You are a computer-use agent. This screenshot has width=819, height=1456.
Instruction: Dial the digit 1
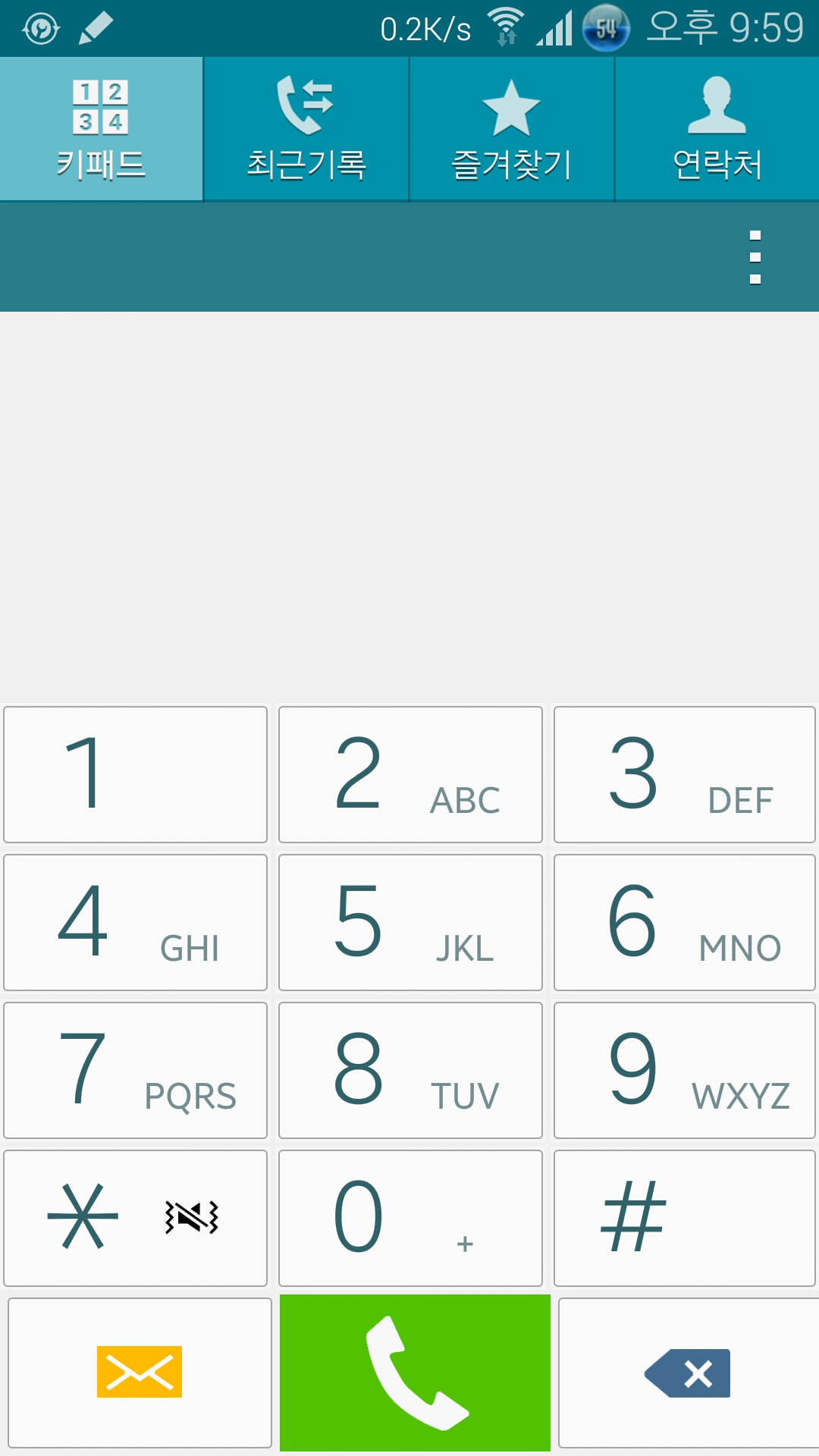point(136,774)
